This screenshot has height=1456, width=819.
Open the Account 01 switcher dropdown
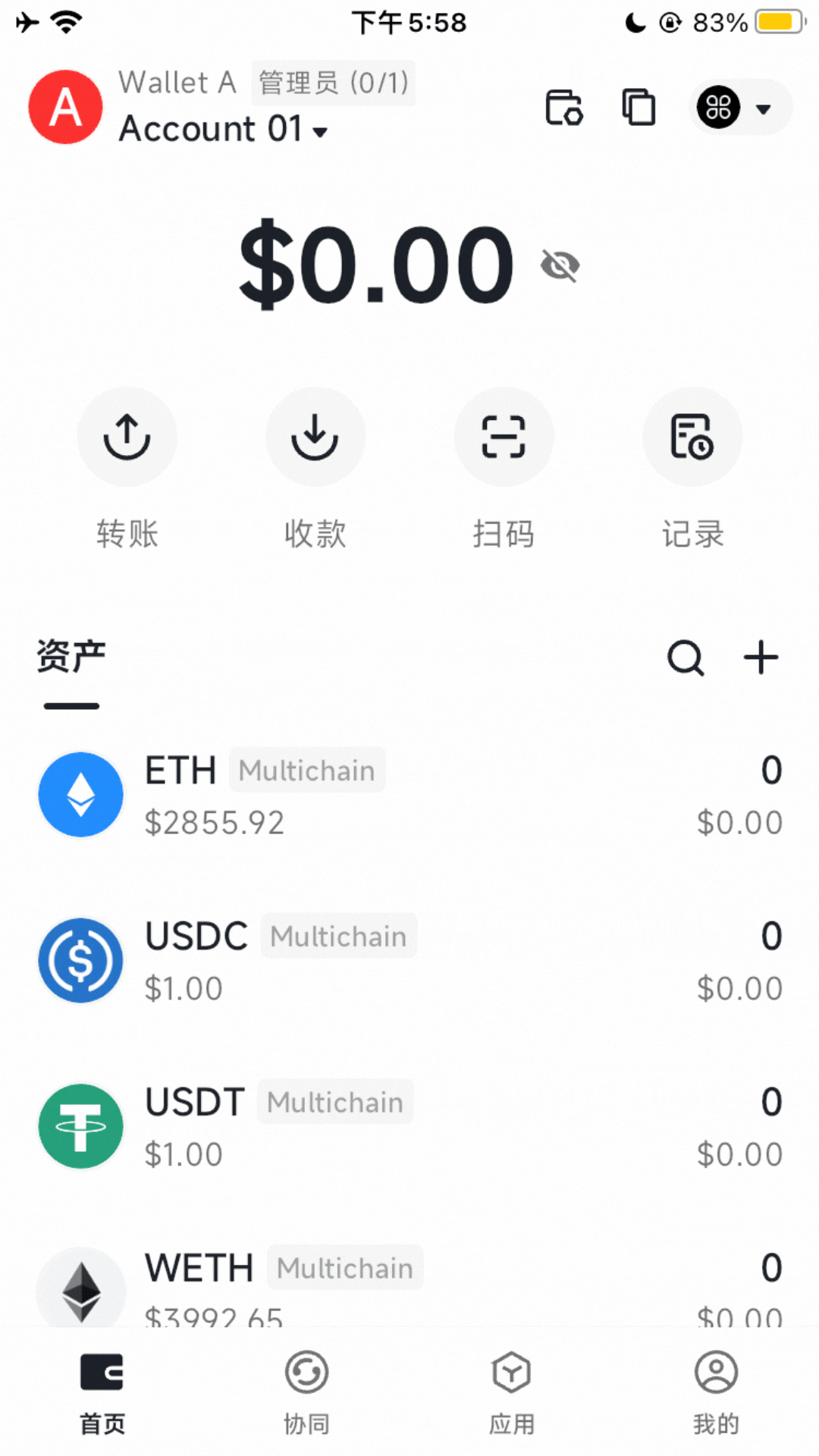pos(224,129)
